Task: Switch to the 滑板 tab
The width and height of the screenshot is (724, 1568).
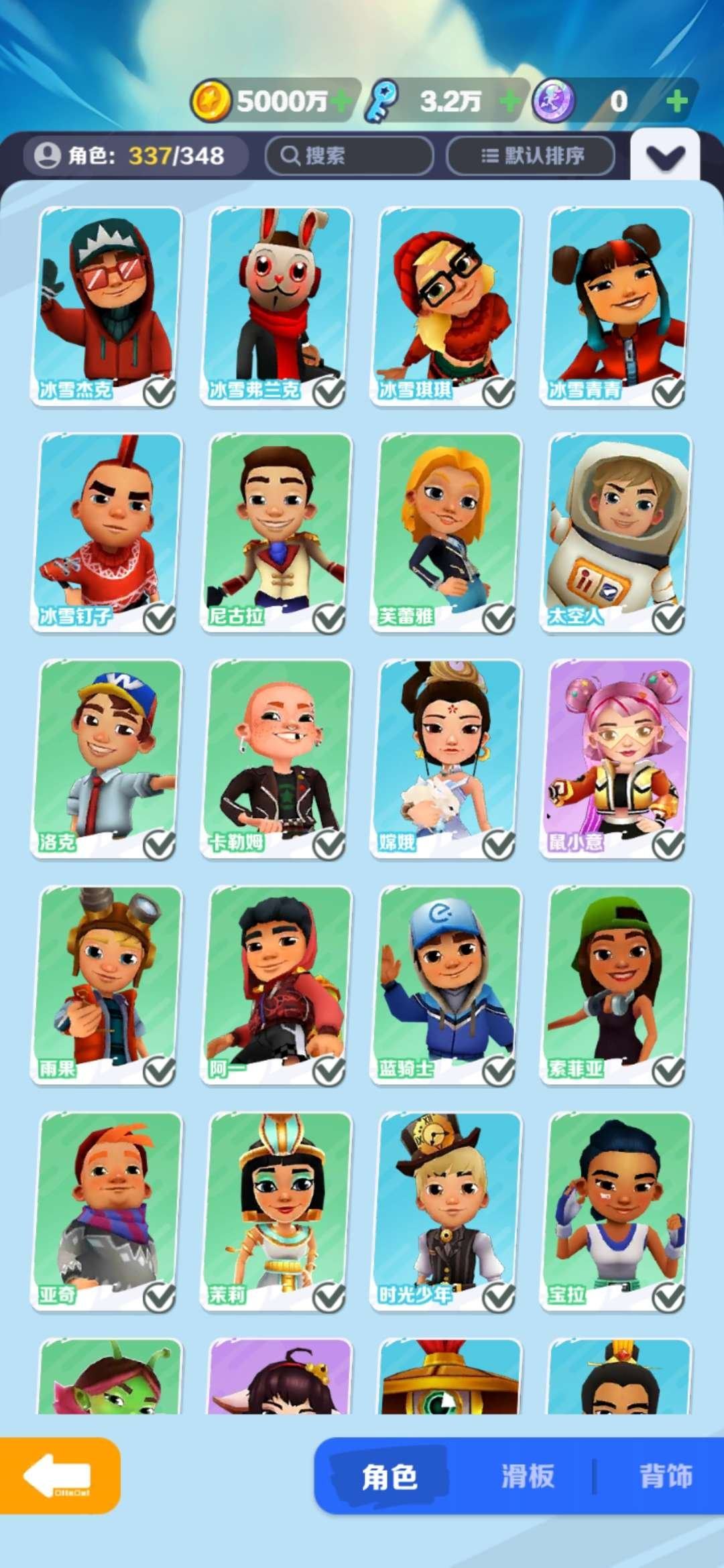Action: 528,1476
